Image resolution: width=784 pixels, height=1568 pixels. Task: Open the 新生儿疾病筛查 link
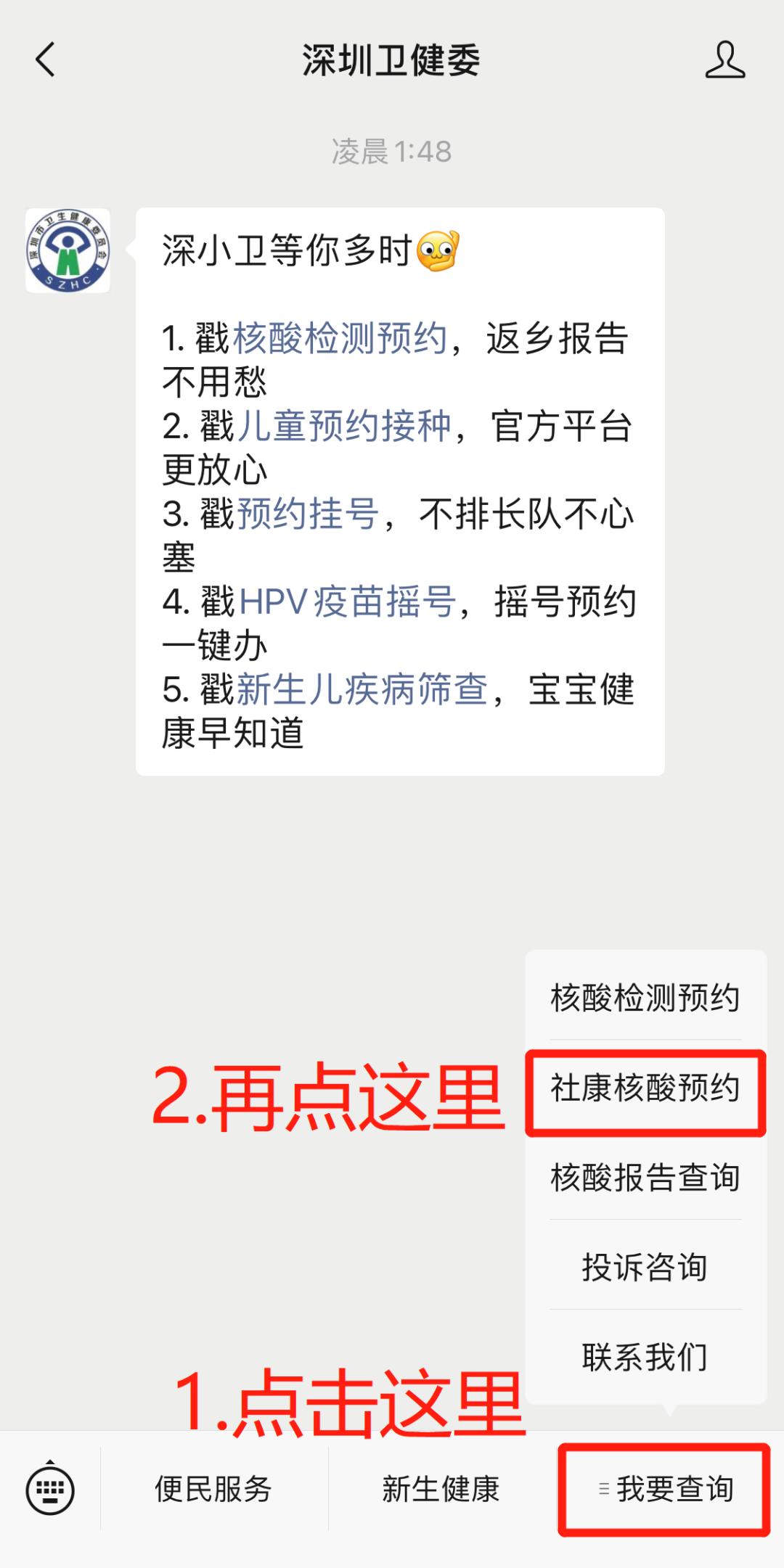[x=362, y=690]
